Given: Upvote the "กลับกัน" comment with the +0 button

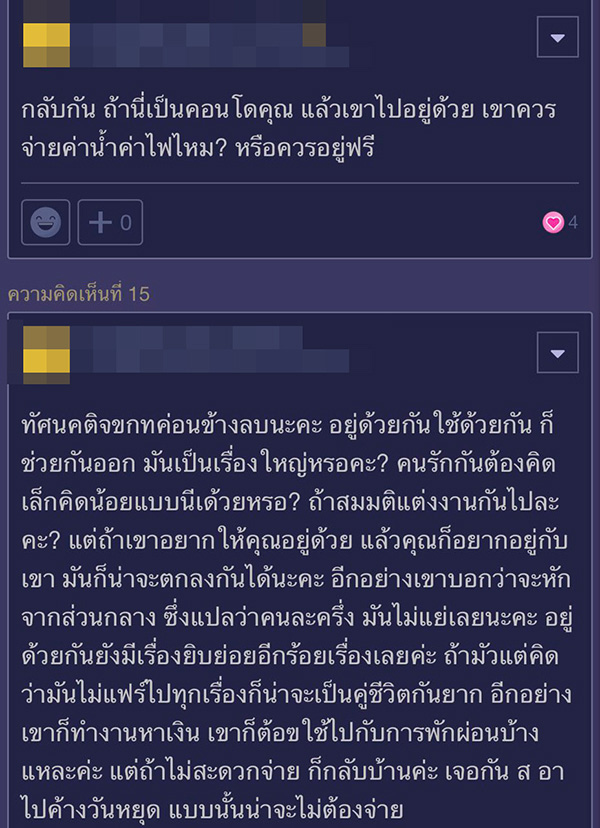Looking at the screenshot, I should tap(110, 222).
